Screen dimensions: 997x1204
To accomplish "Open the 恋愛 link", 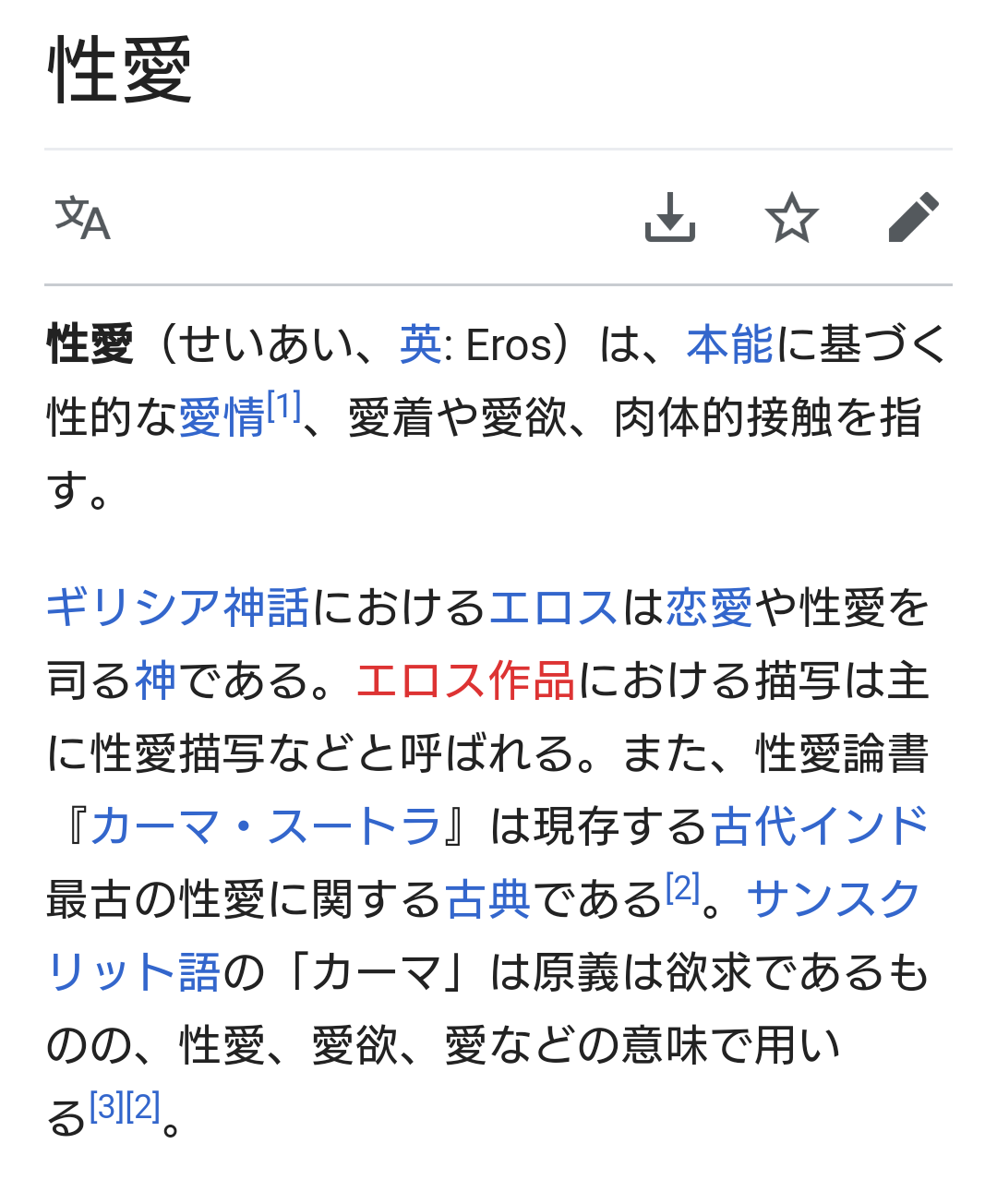I will (709, 608).
